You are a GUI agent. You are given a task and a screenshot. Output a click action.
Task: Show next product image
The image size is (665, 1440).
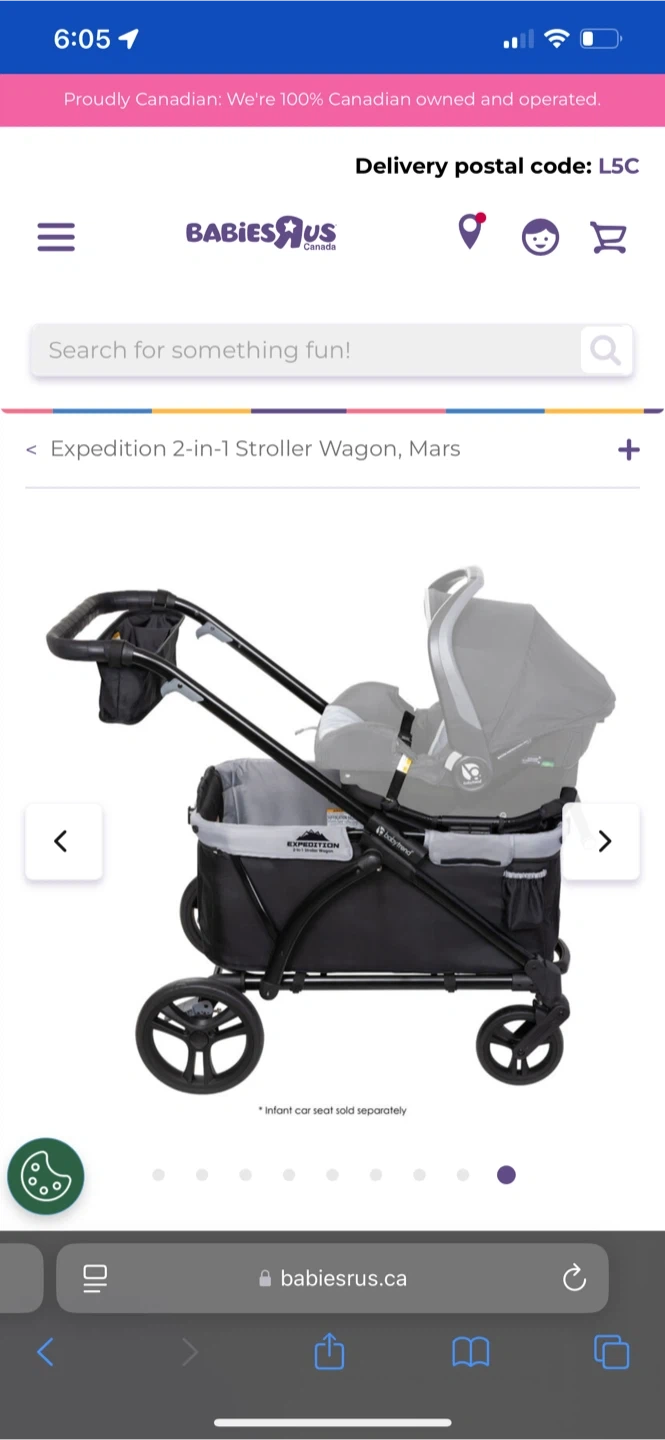click(602, 841)
